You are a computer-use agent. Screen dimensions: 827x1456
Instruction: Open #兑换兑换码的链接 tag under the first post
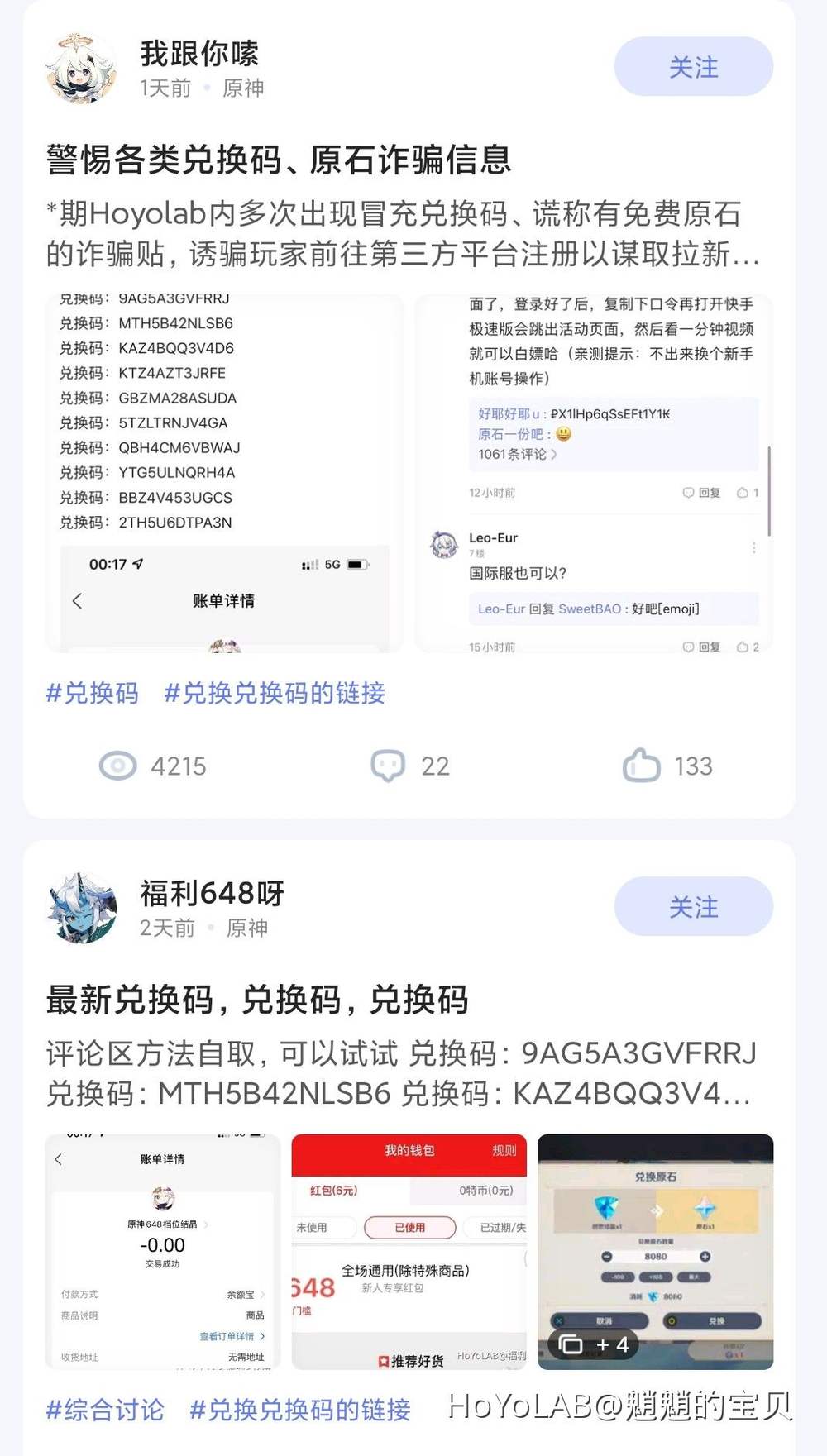click(275, 693)
